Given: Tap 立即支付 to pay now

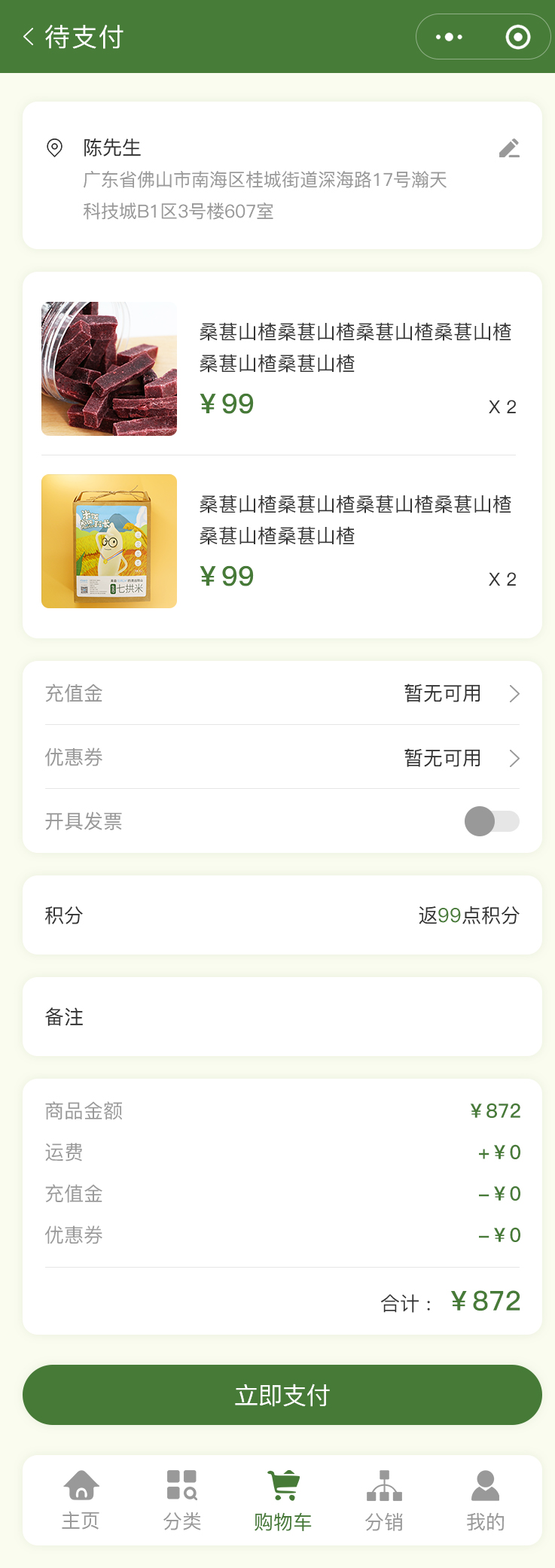Looking at the screenshot, I should pyautogui.click(x=282, y=1395).
